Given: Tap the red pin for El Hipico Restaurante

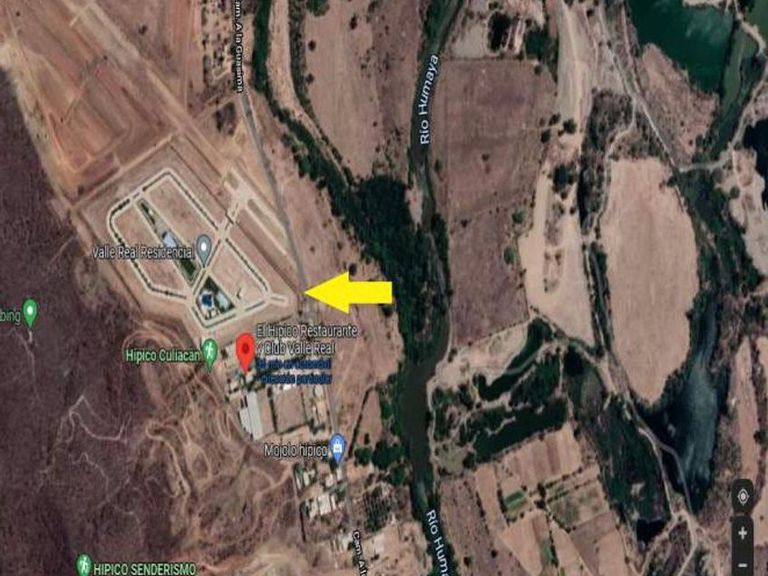Looking at the screenshot, I should tap(245, 353).
